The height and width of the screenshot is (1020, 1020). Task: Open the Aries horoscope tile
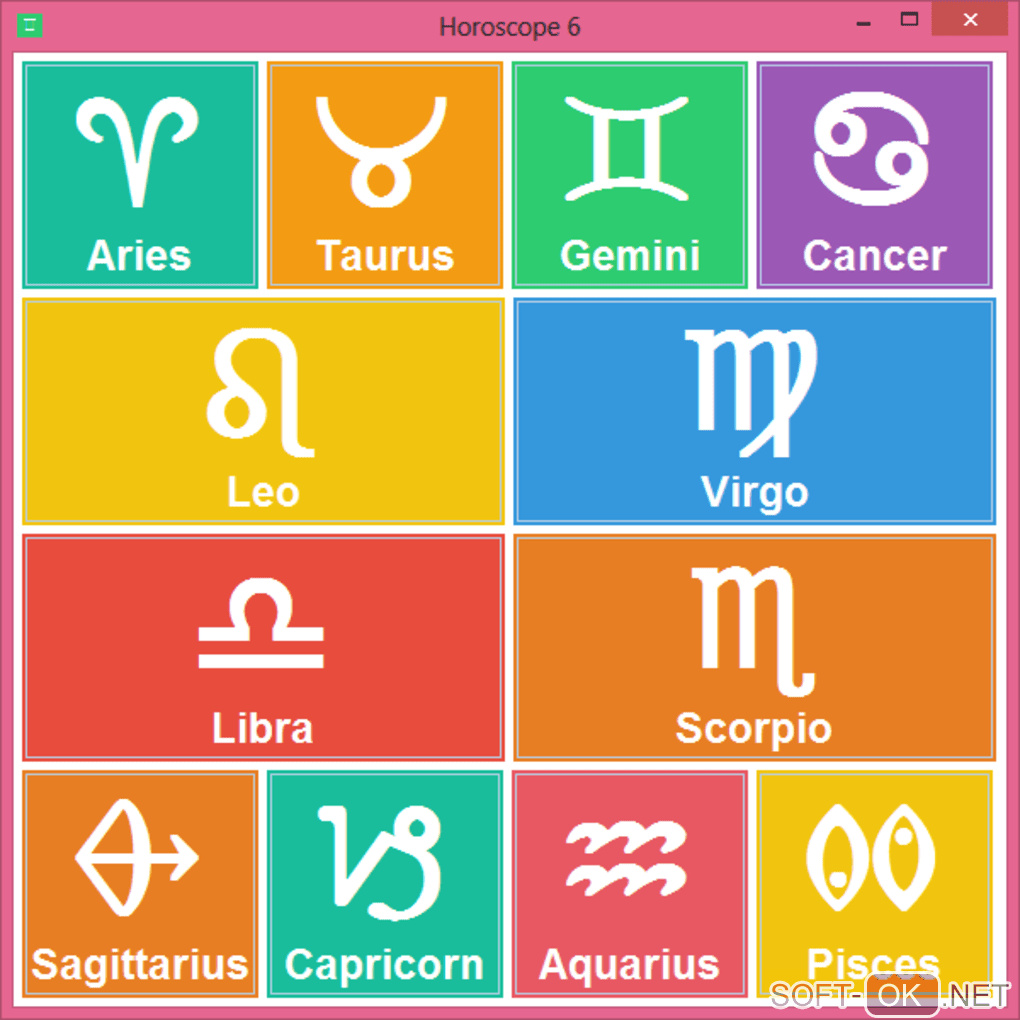click(140, 175)
